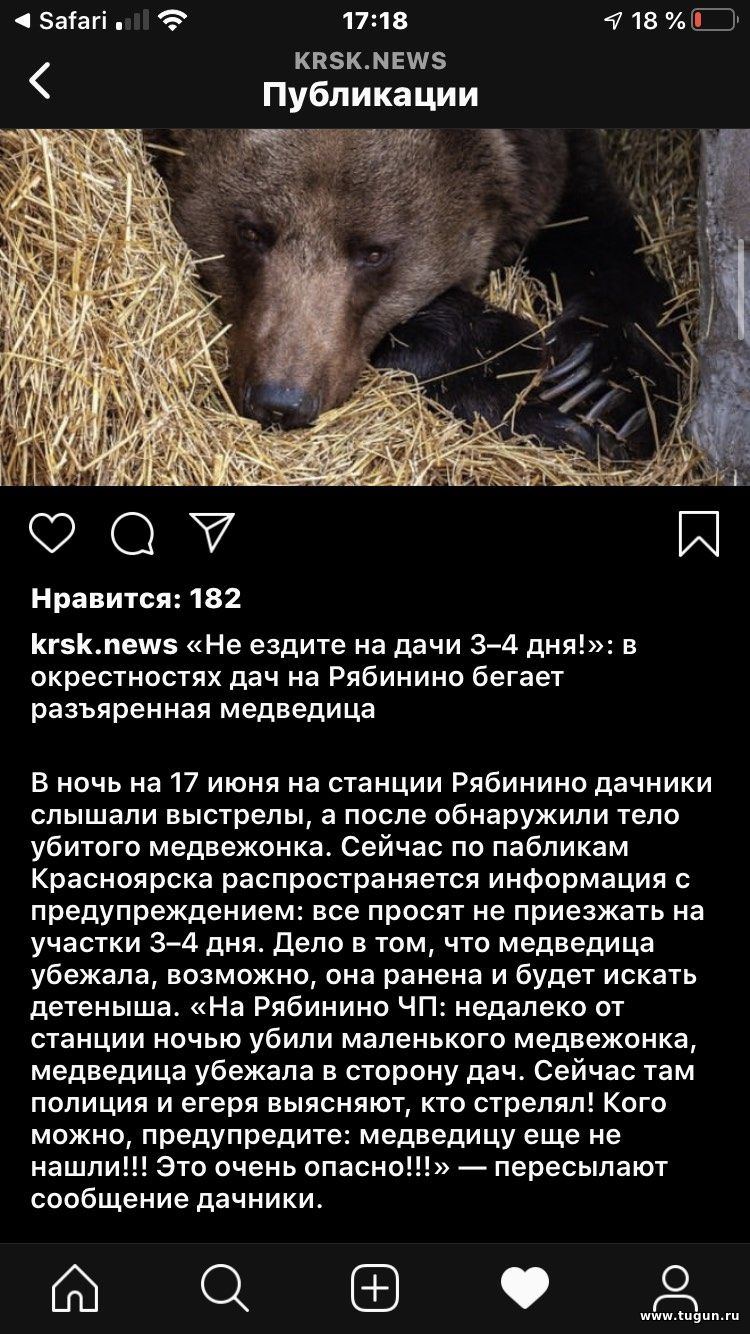Bookmark the krsk.news post

coord(698,533)
